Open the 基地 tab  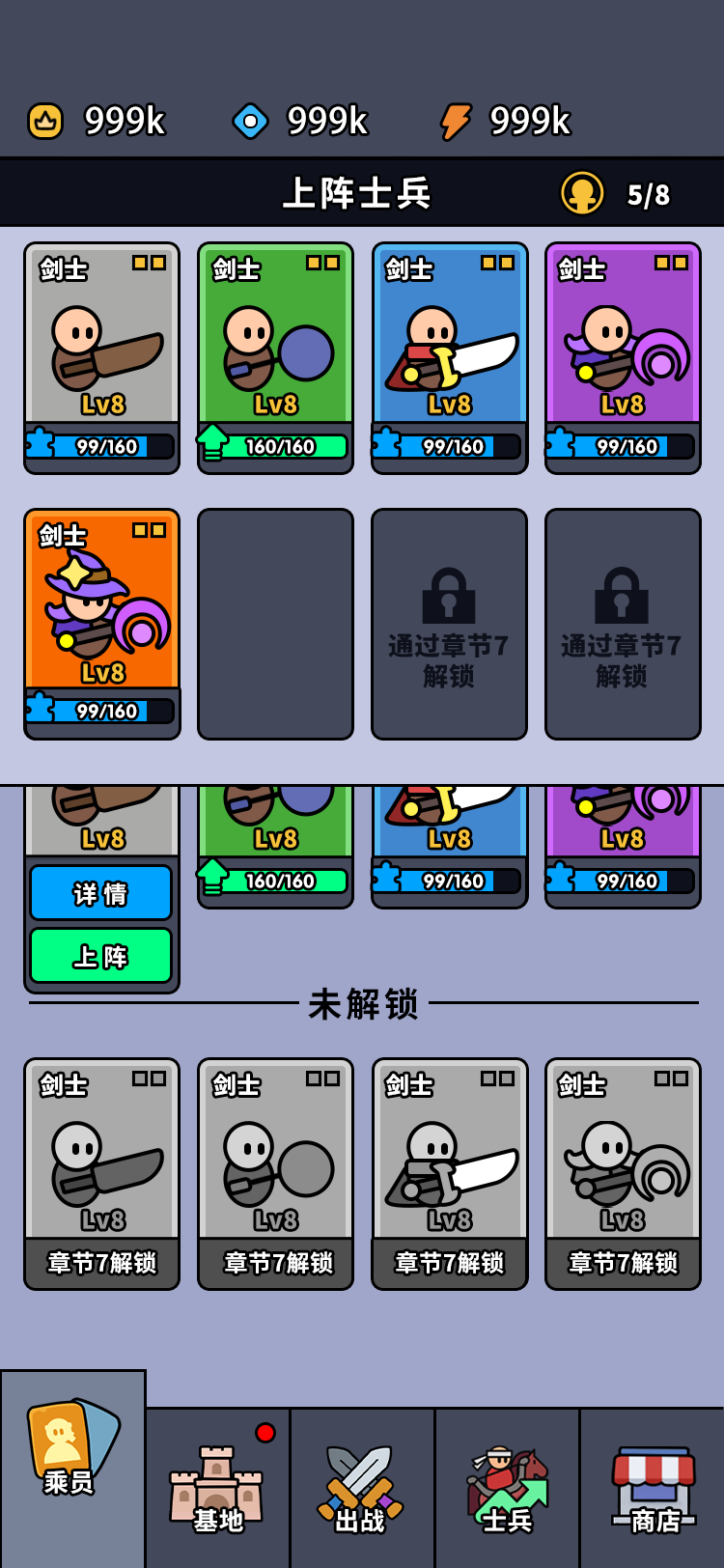point(217,1489)
